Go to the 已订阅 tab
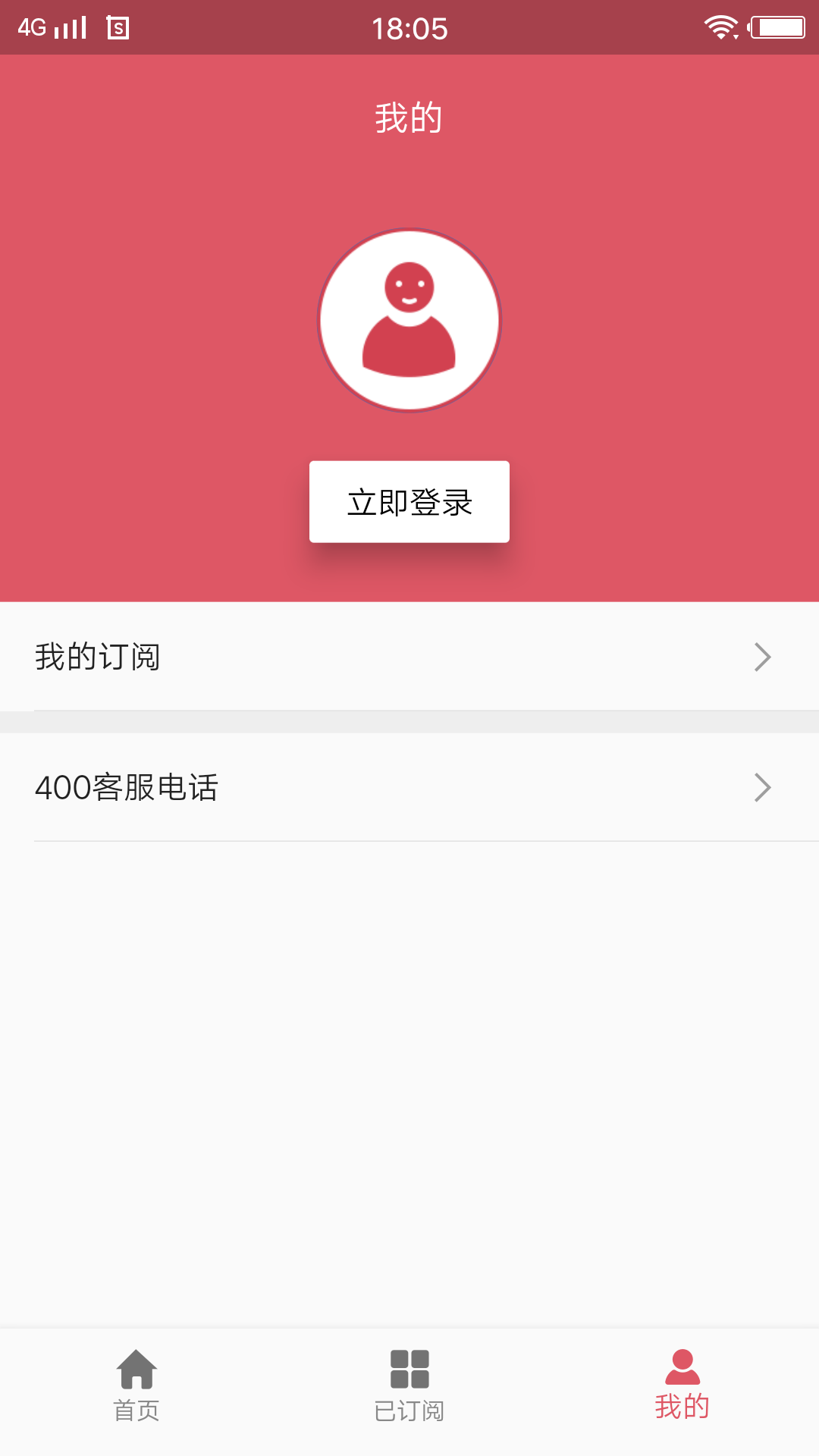Viewport: 819px width, 1456px height. 409,1385
